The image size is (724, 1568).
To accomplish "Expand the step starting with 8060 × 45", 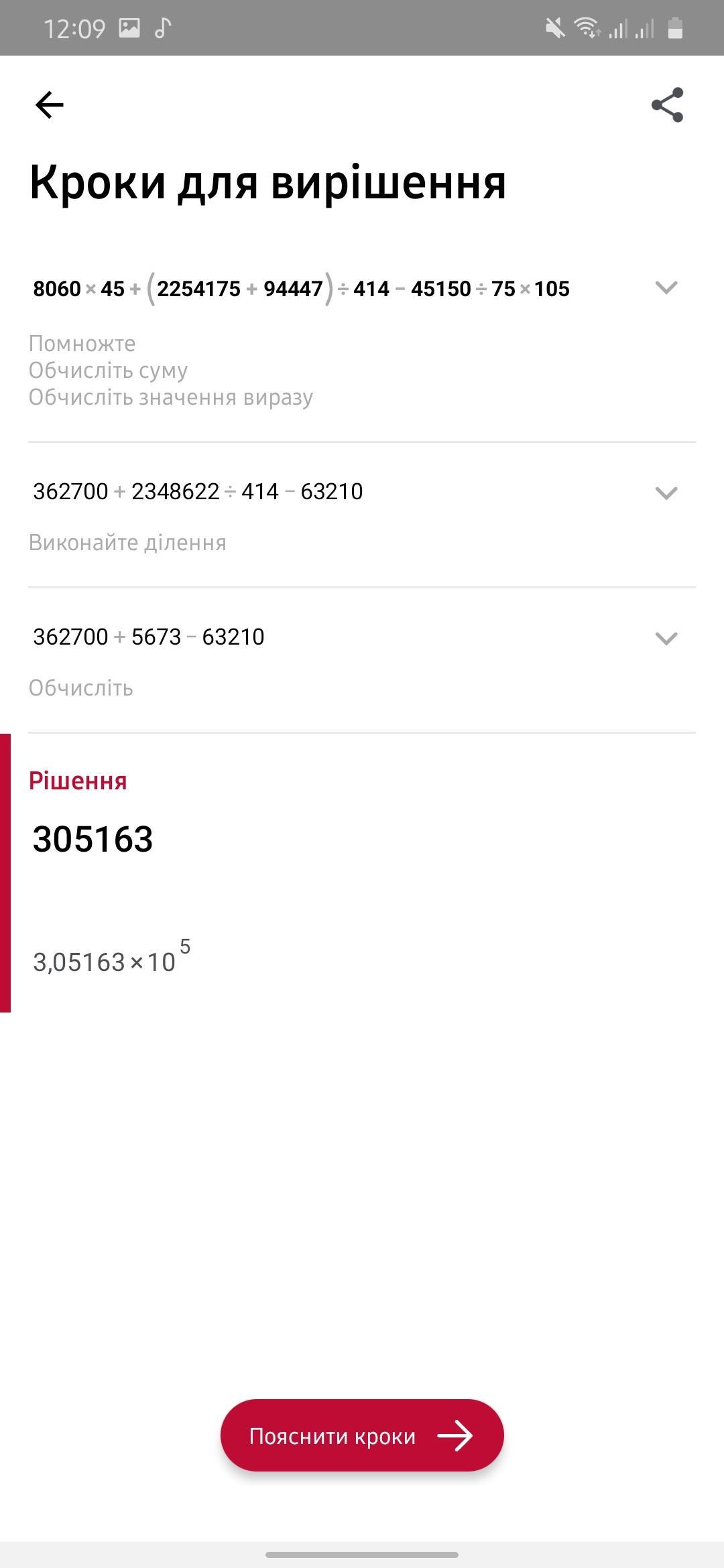I will 666,287.
